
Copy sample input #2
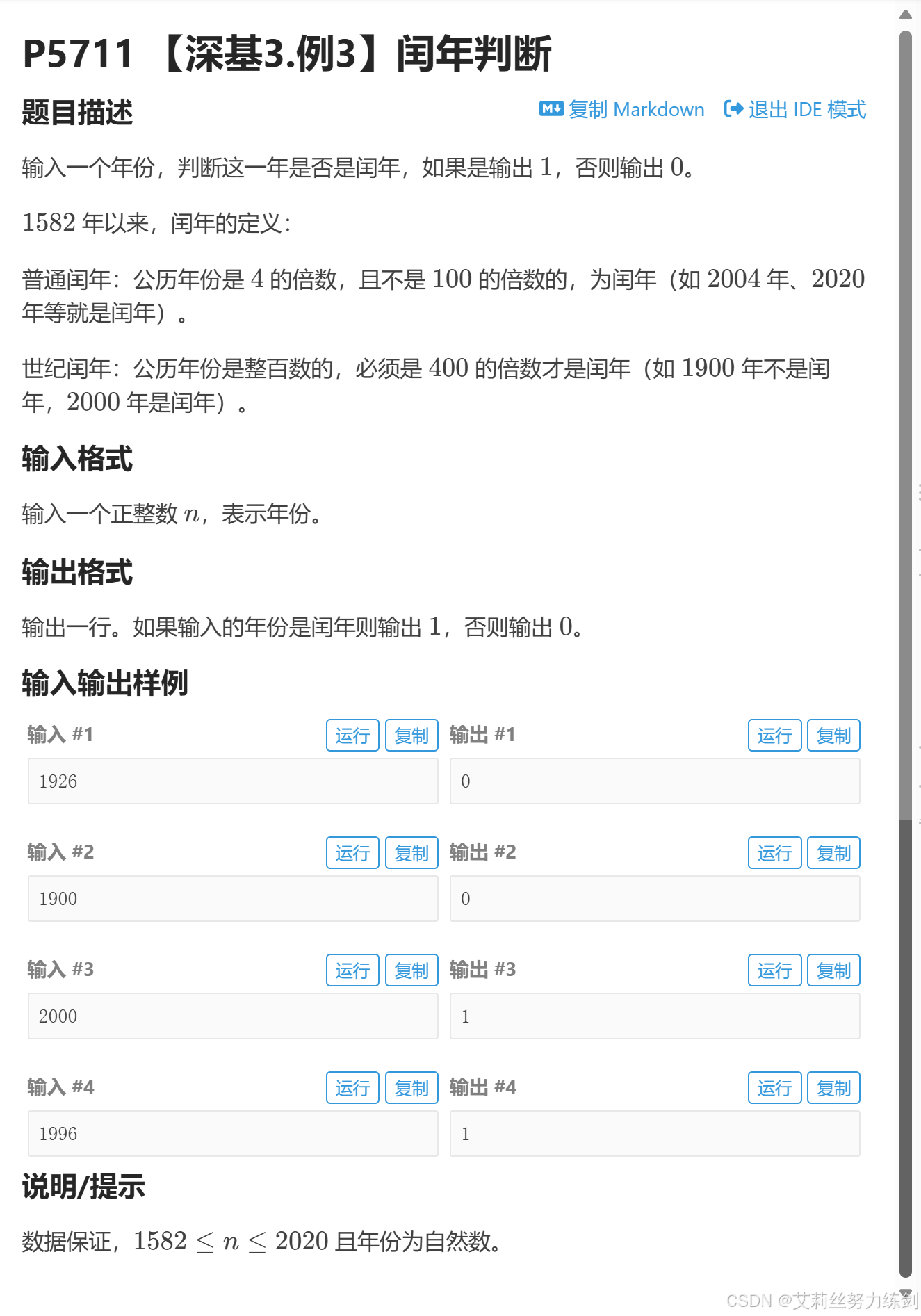point(411,853)
